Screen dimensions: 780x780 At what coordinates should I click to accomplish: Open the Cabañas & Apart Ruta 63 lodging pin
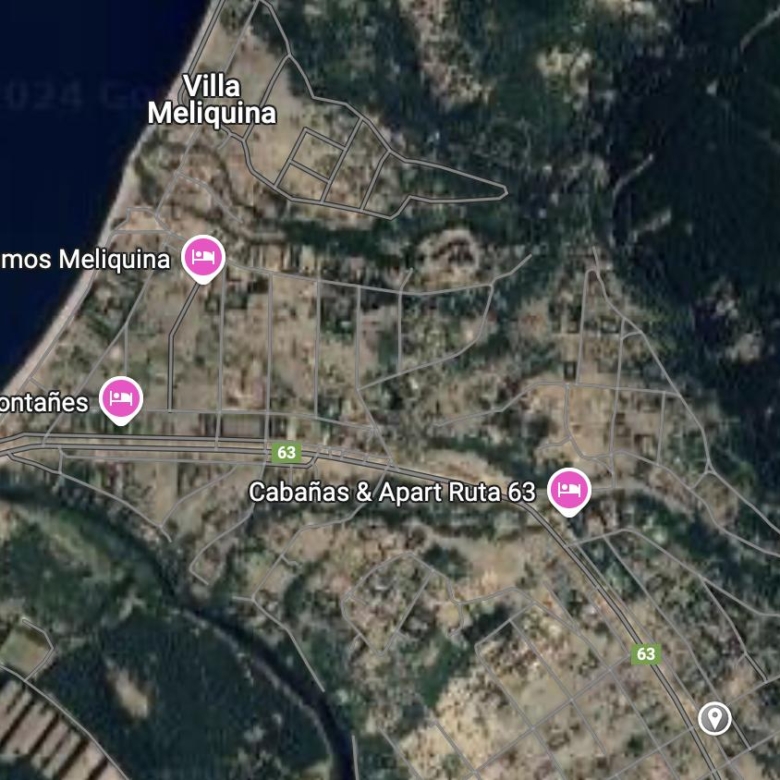pyautogui.click(x=569, y=490)
